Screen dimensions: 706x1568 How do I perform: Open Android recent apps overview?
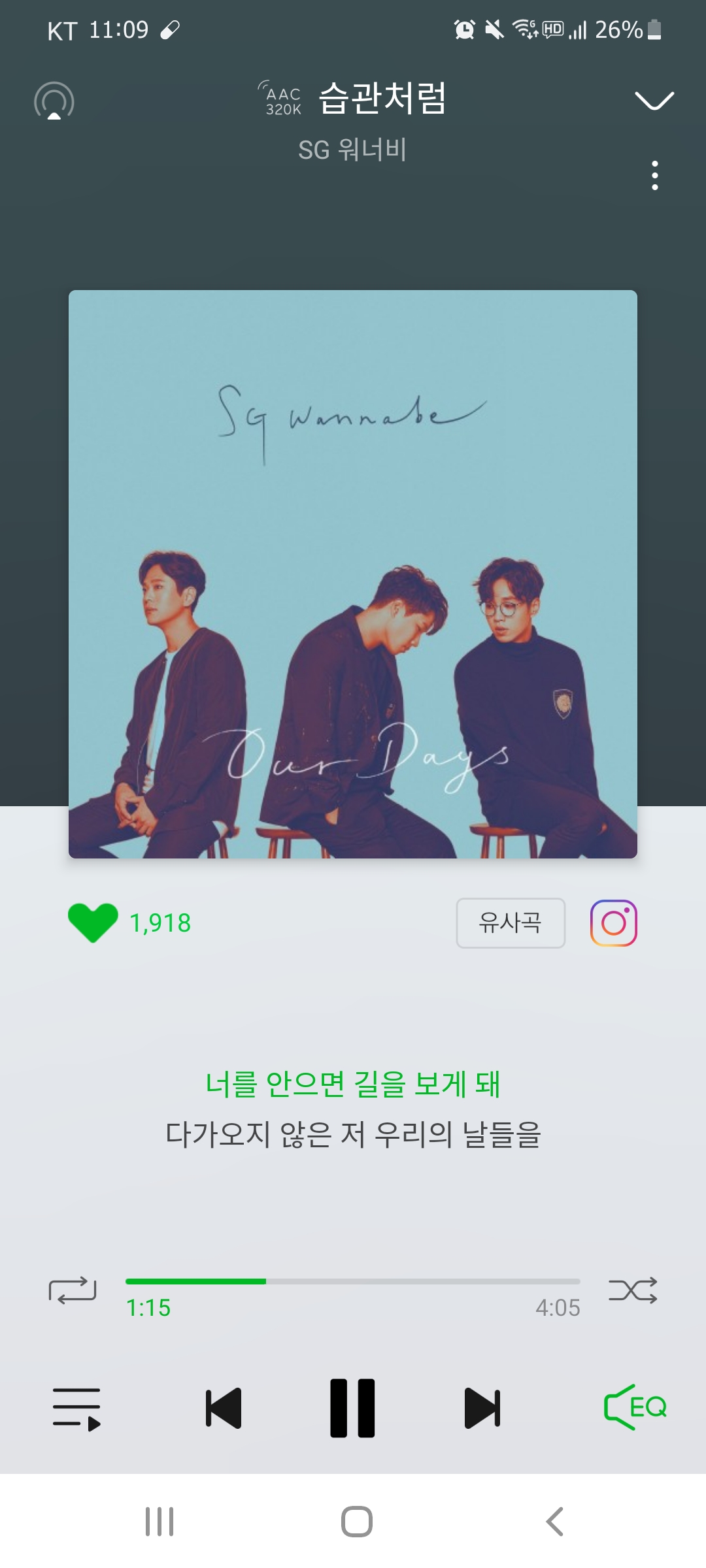pos(159,1520)
